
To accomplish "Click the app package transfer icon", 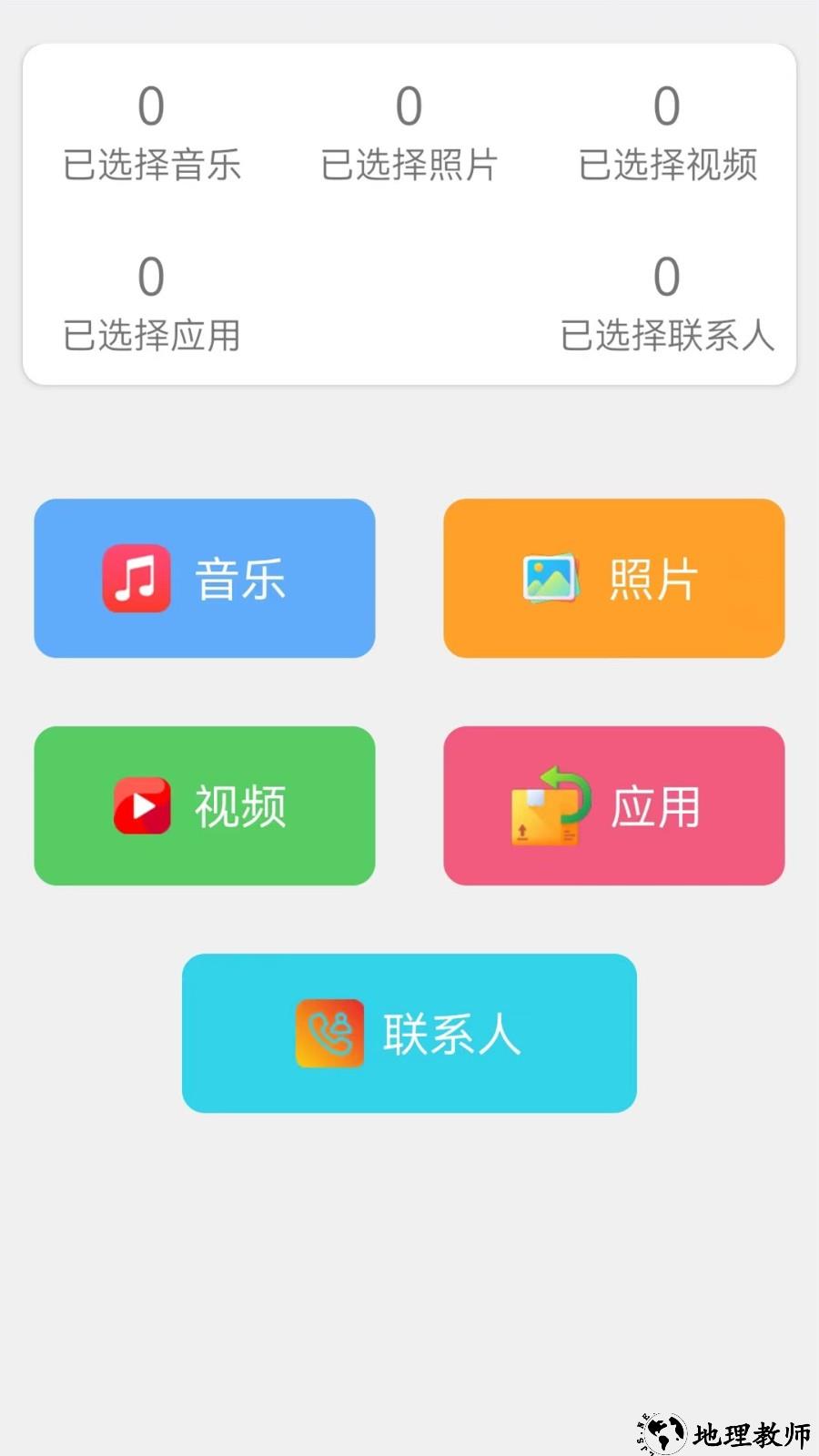I will (546, 805).
